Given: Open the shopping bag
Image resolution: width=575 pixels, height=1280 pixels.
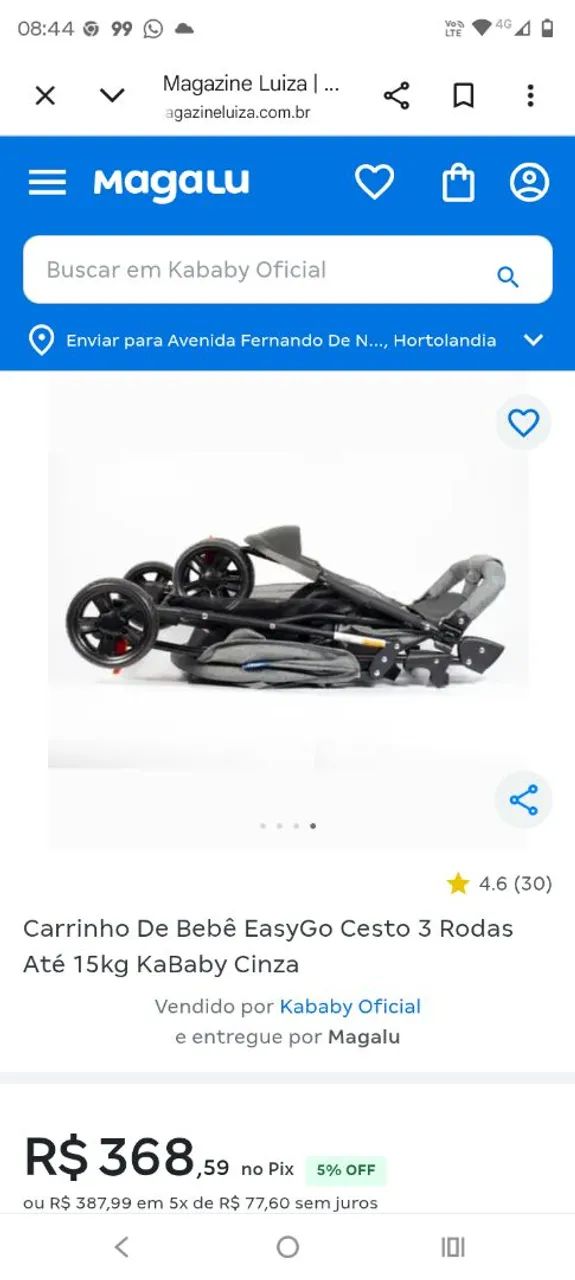Looking at the screenshot, I should tap(458, 182).
